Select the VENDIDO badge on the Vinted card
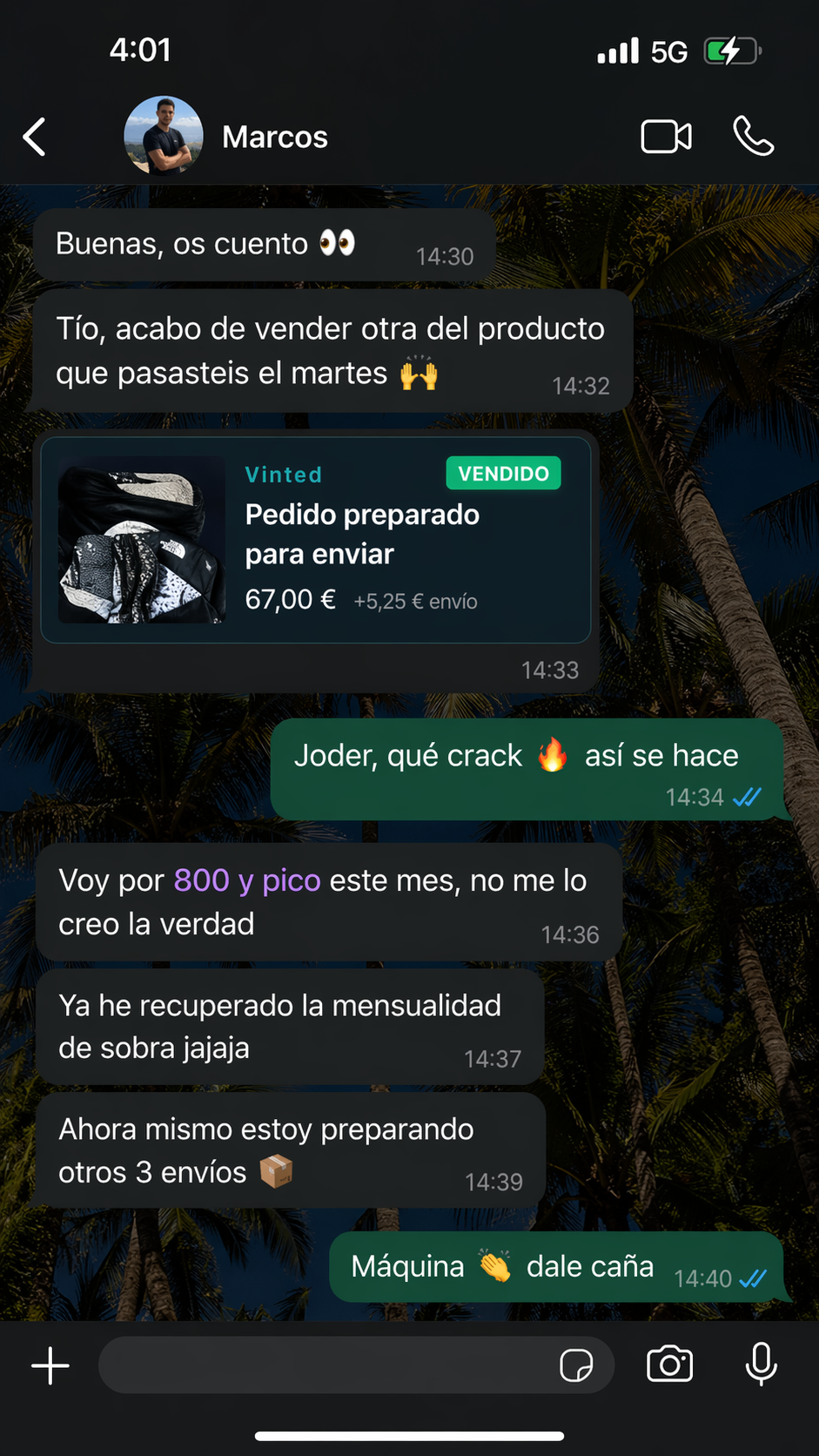Screen dimensions: 819x1456 click(503, 473)
